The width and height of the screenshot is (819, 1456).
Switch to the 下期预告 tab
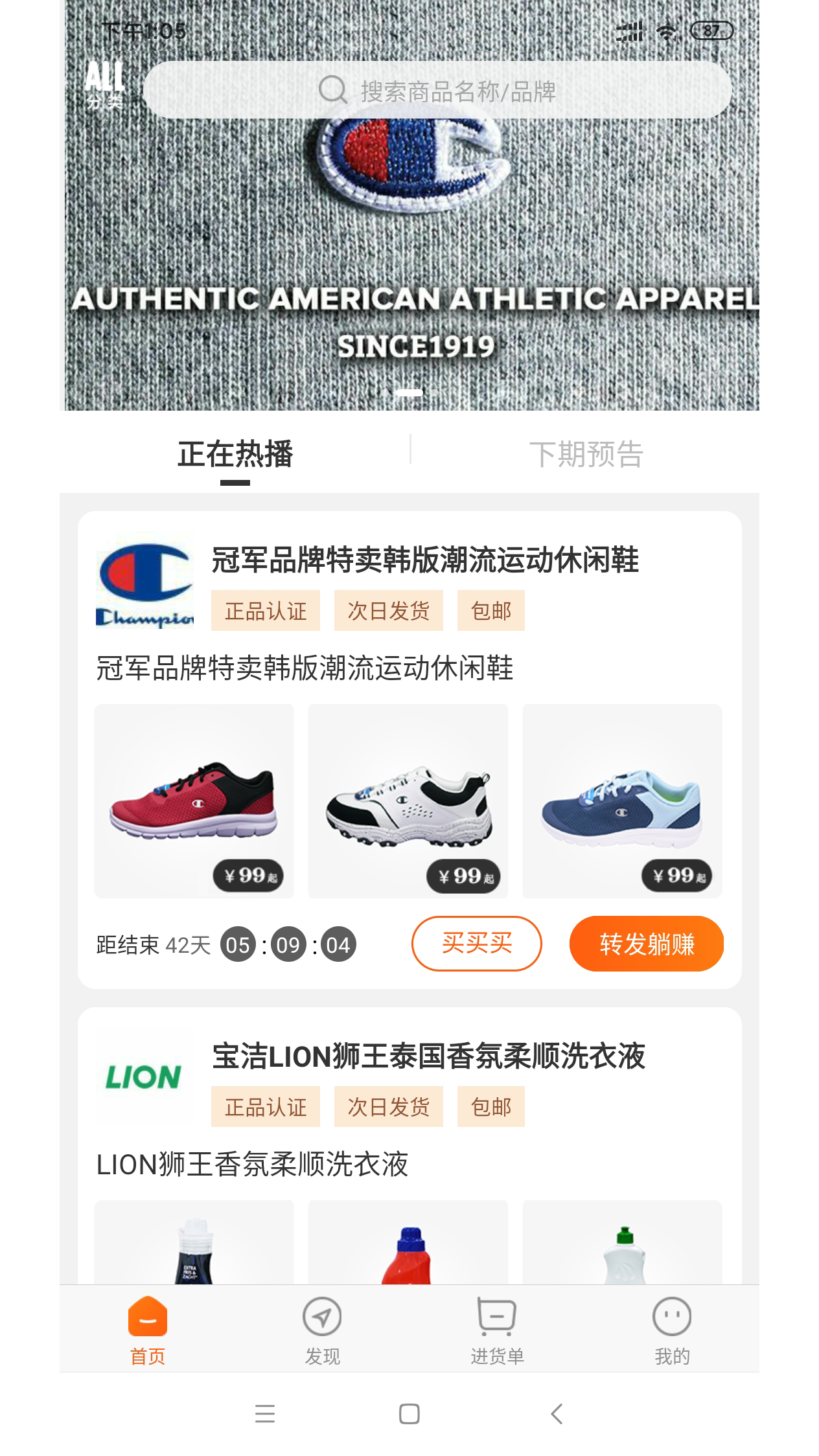(x=586, y=454)
